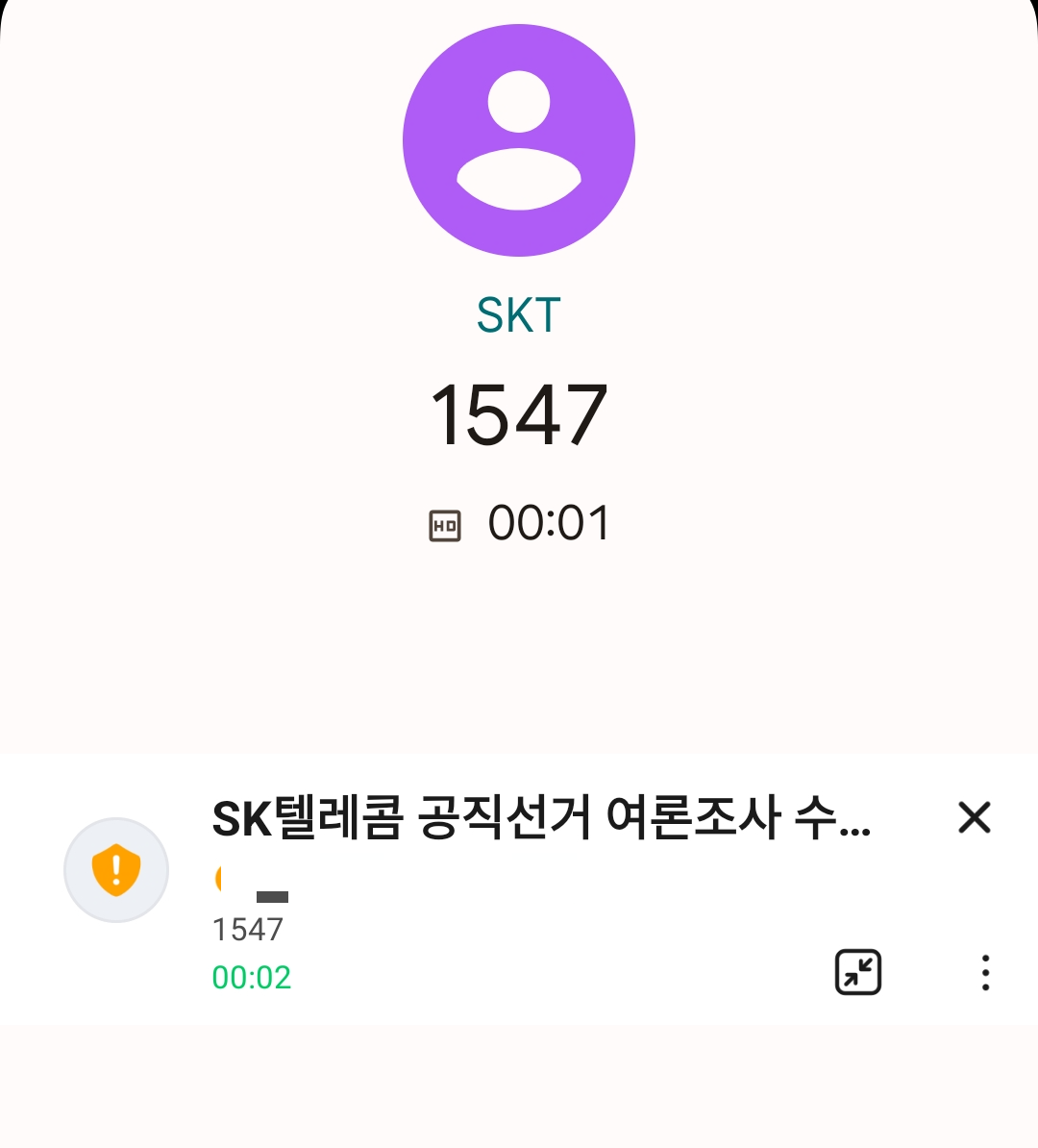
Task: Tap the 1547 phone number
Action: (x=519, y=415)
